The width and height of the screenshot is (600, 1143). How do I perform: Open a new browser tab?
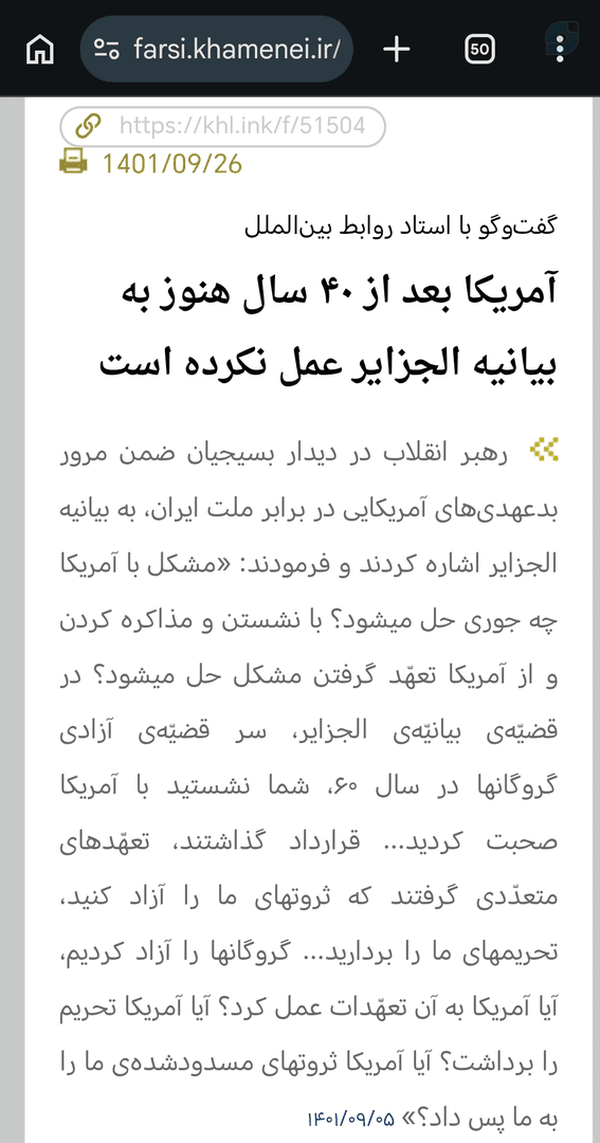point(397,49)
